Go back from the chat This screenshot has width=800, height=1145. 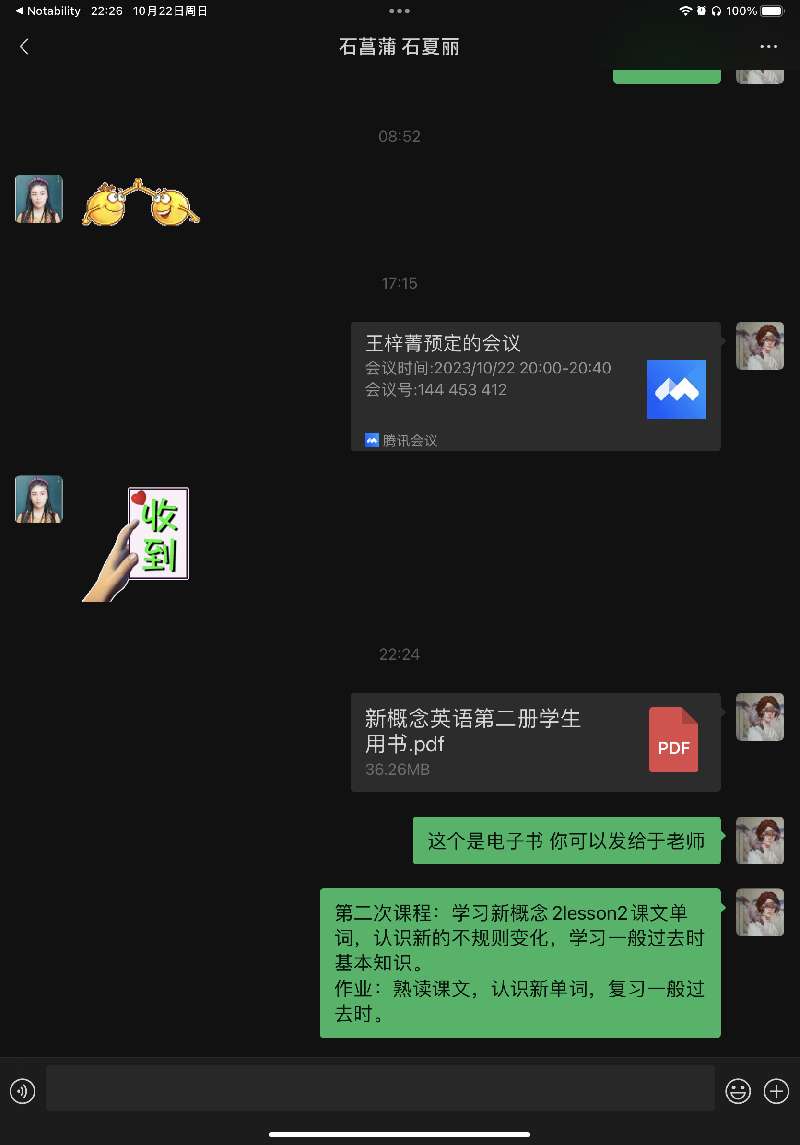[24, 47]
